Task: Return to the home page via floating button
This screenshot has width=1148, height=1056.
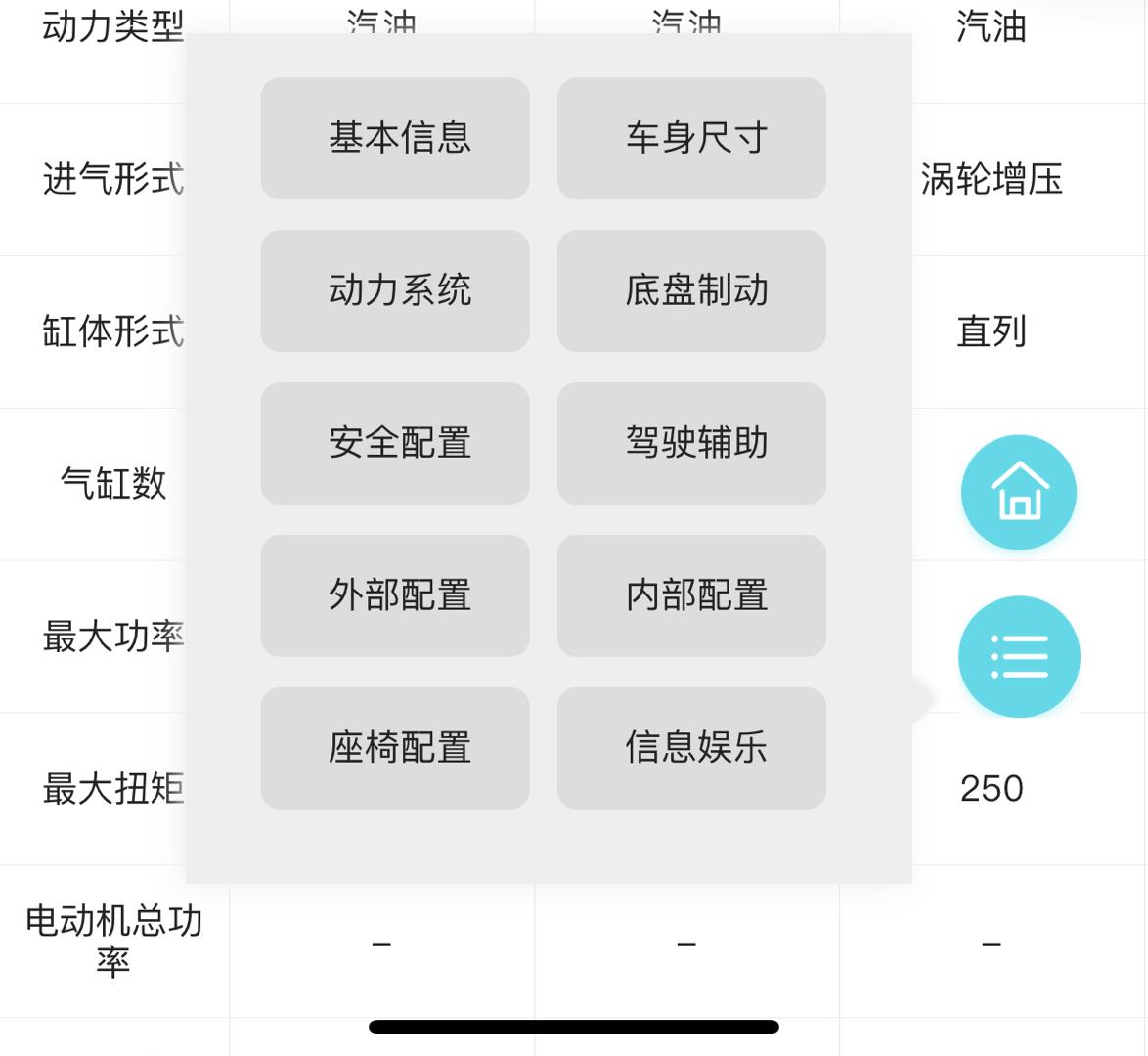Action: coord(1018,492)
